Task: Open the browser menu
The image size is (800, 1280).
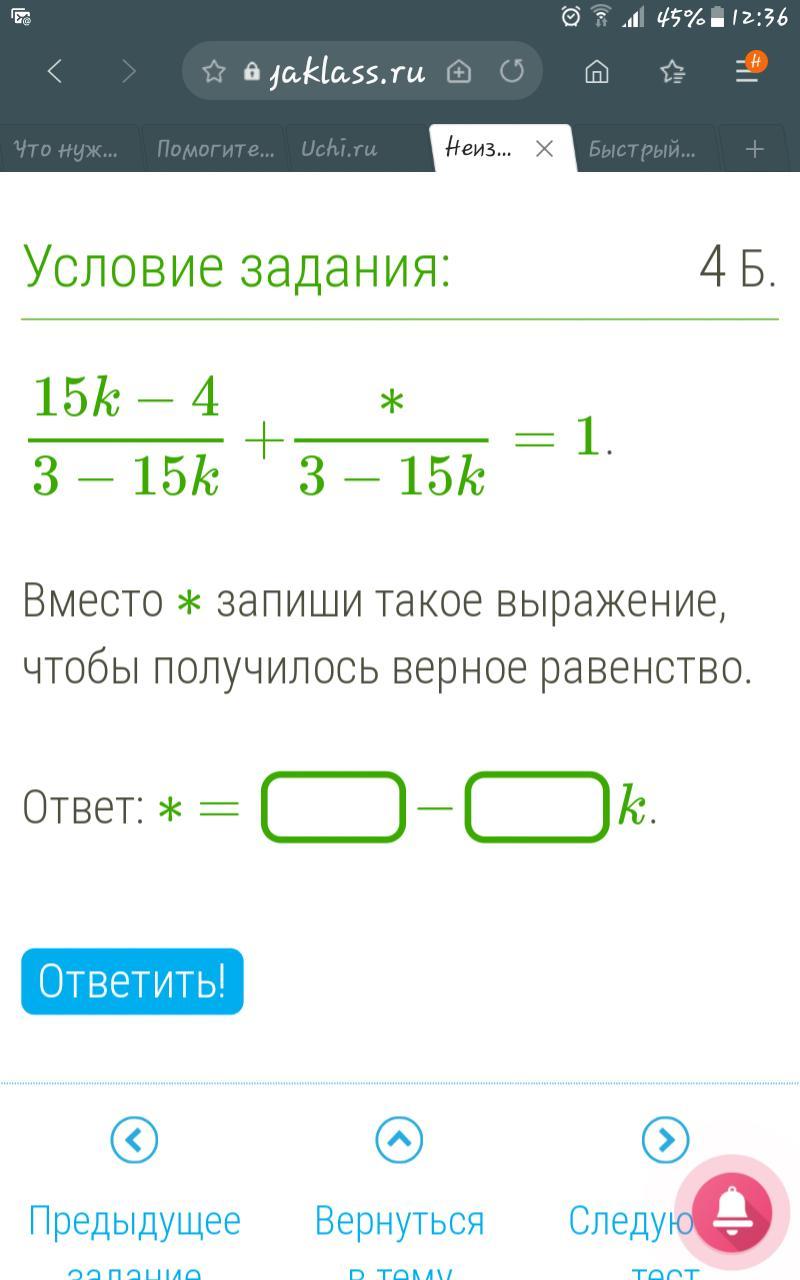Action: coord(747,70)
